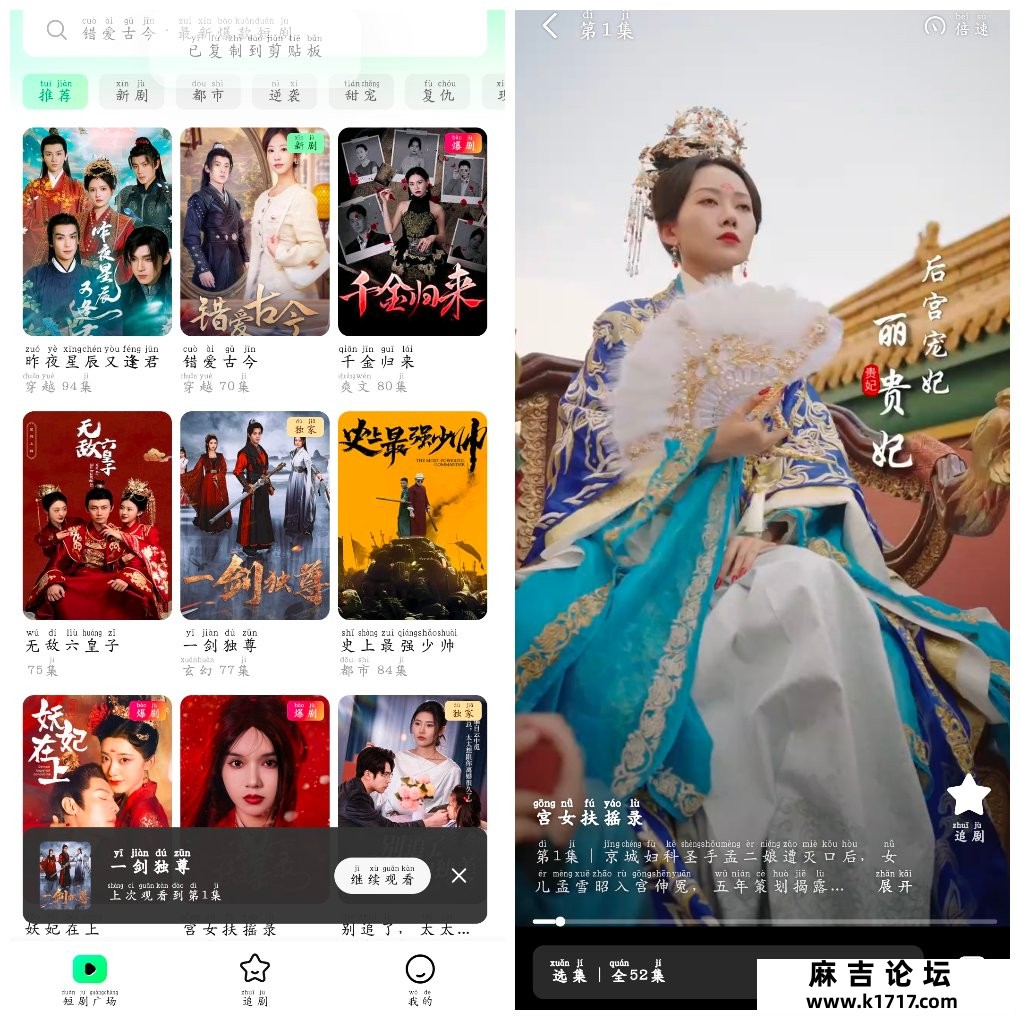Expand the episode description with 展开
Image resolution: width=1020 pixels, height=1020 pixels.
(x=894, y=885)
